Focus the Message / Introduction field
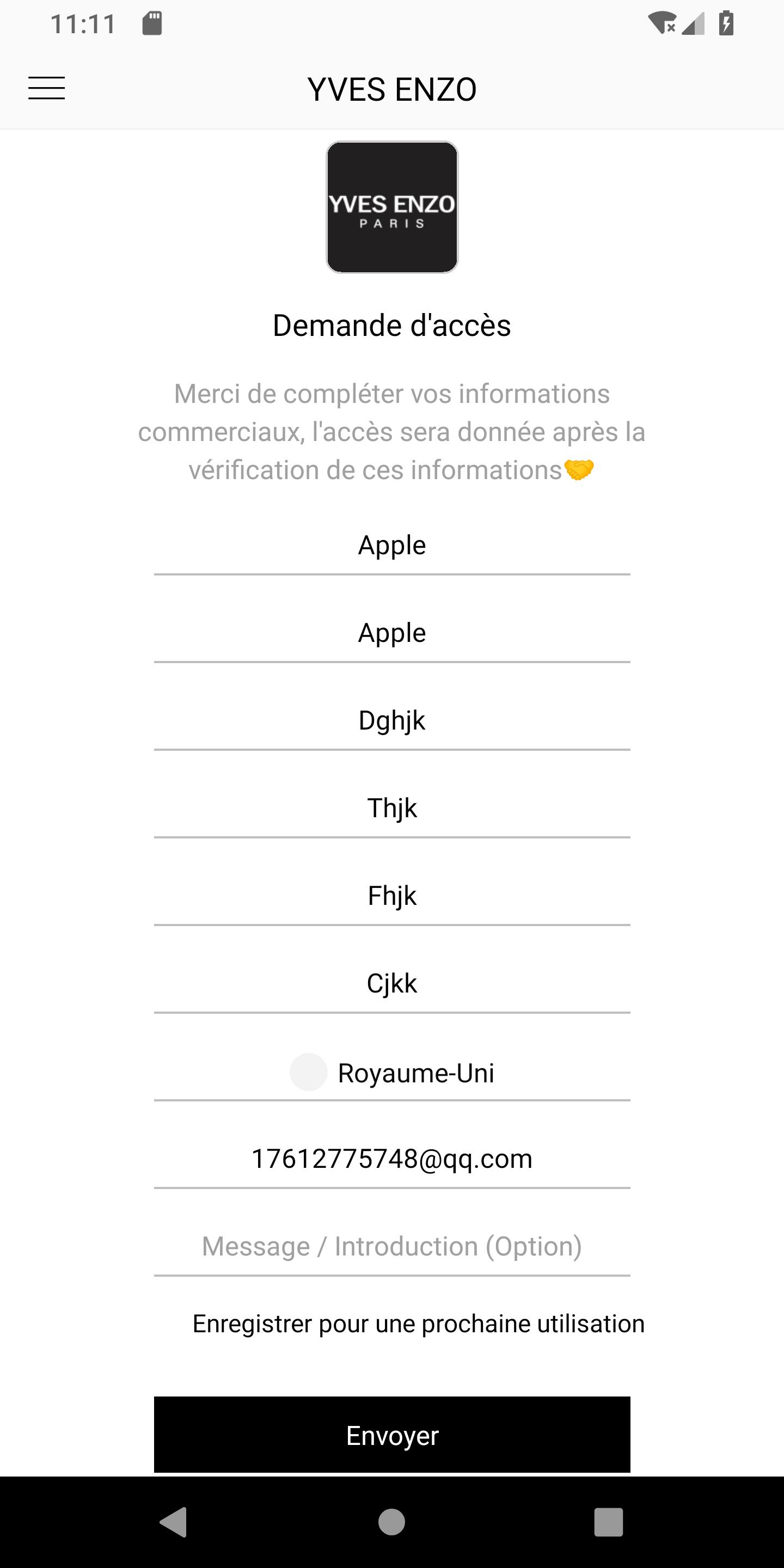The height and width of the screenshot is (1568, 784). pos(392,1247)
